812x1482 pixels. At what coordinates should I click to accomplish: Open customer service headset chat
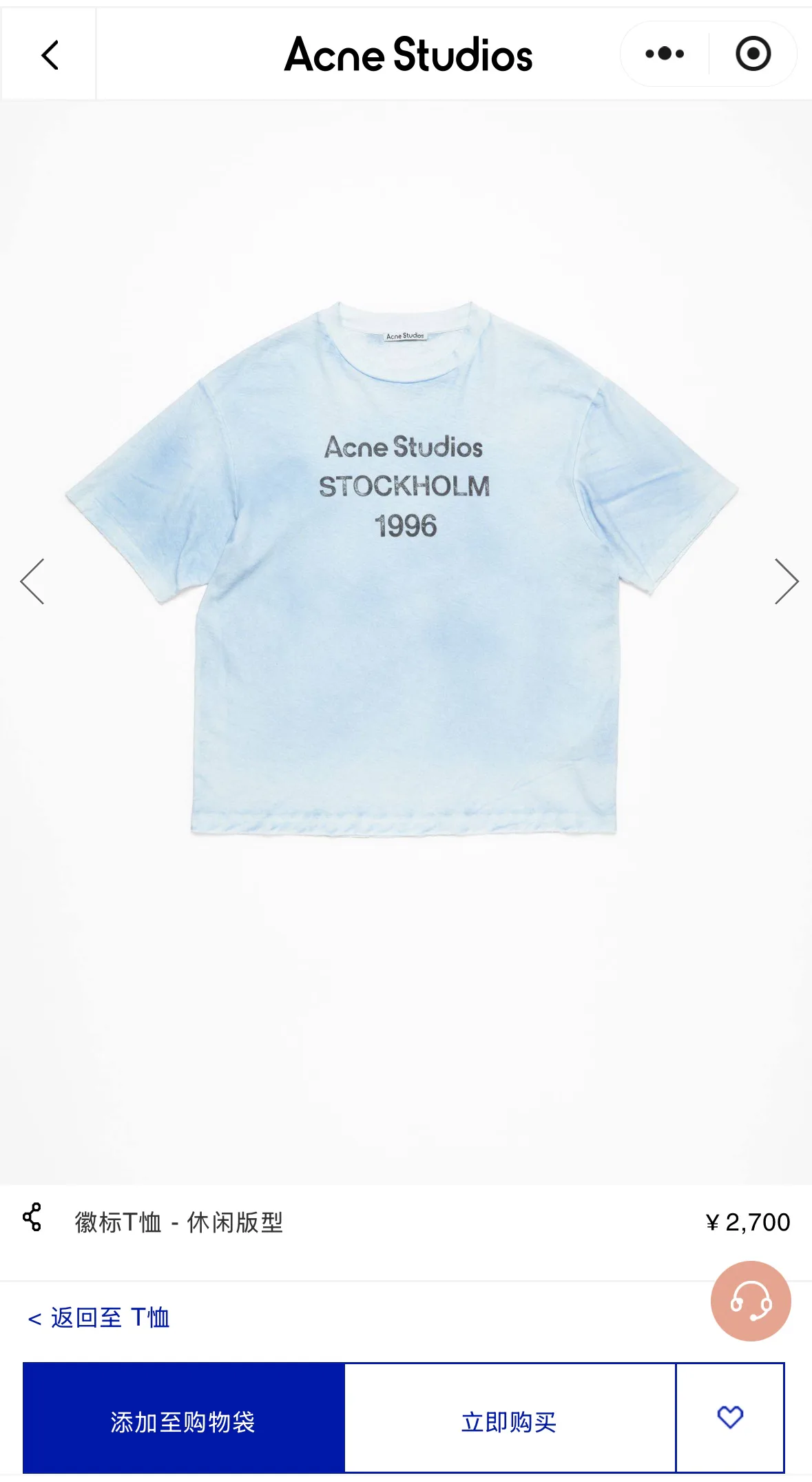pos(751,1301)
